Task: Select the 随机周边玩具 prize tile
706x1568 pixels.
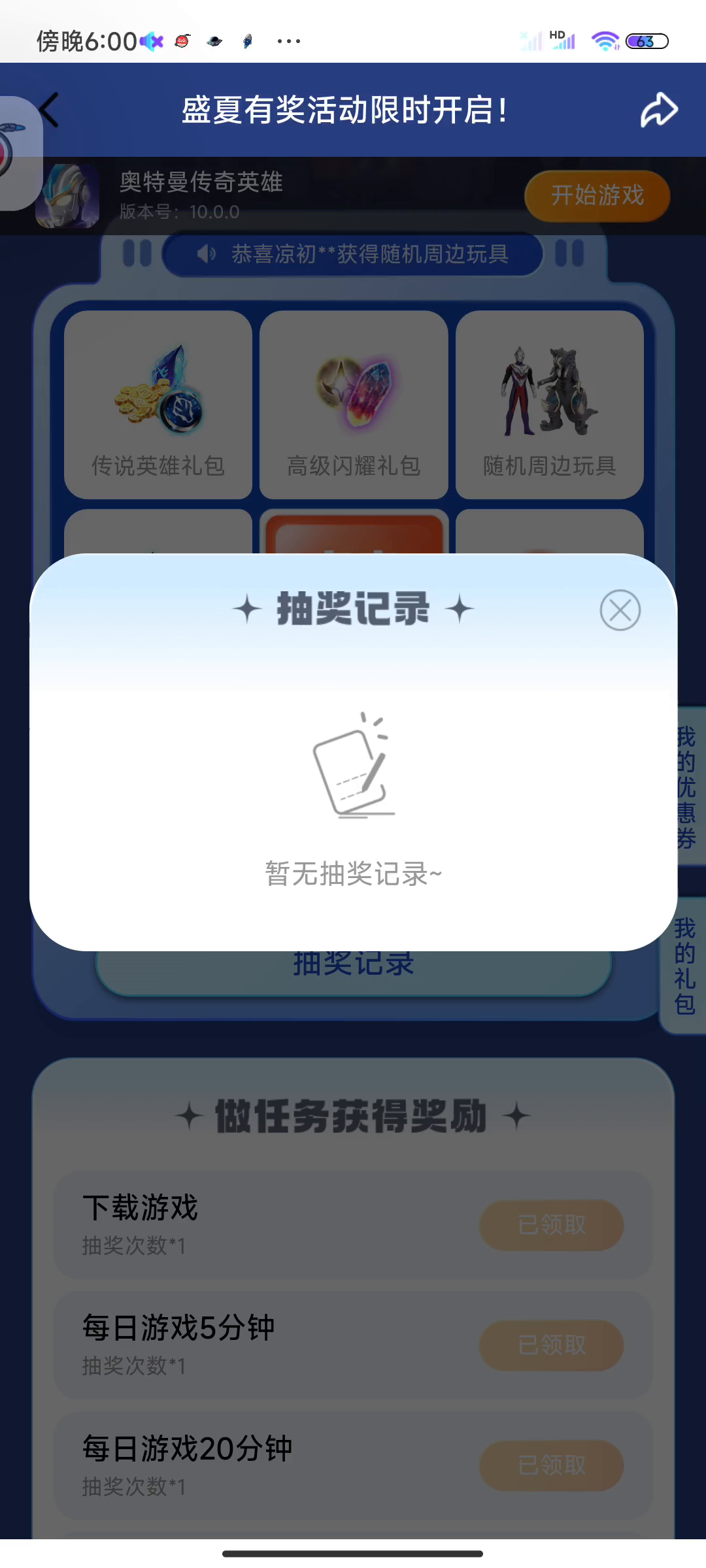Action: point(549,404)
